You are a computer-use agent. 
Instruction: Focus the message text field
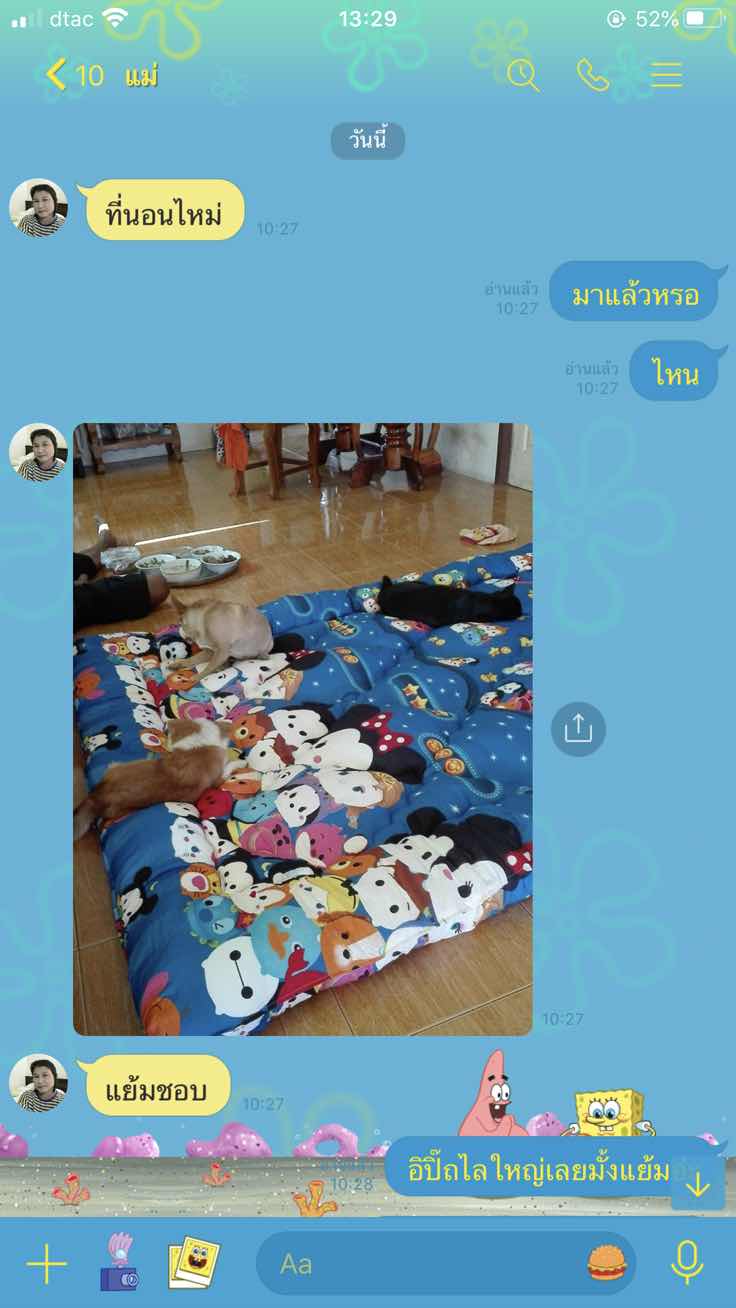420,1264
